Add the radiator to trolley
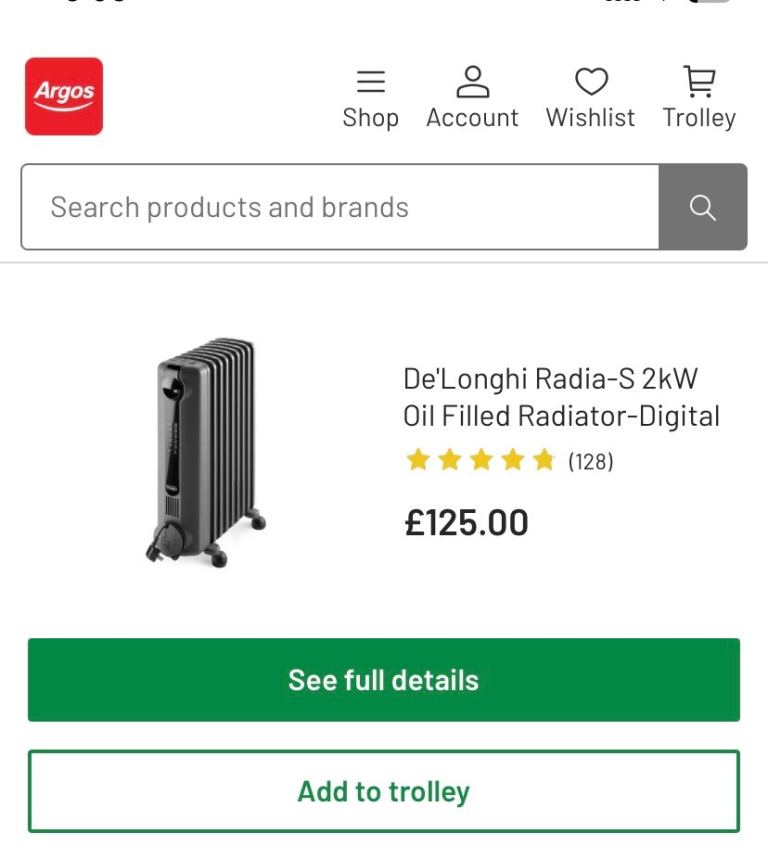768x859 pixels. pyautogui.click(x=384, y=791)
